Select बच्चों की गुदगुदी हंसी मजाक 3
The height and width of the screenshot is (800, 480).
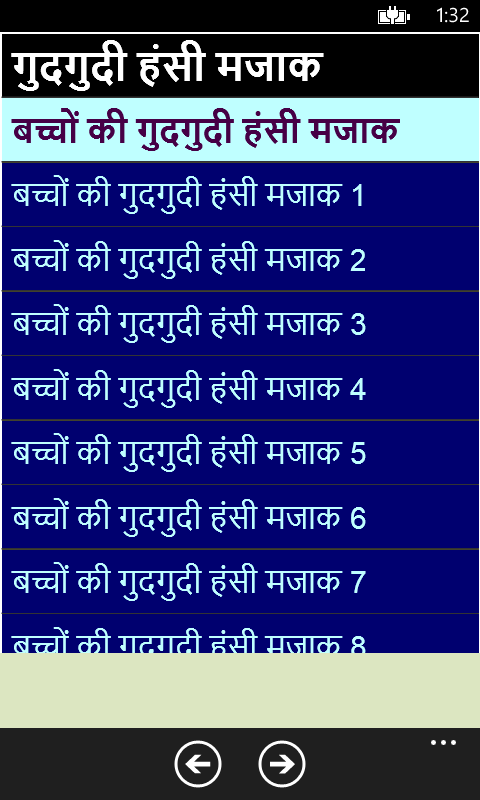[x=240, y=323]
